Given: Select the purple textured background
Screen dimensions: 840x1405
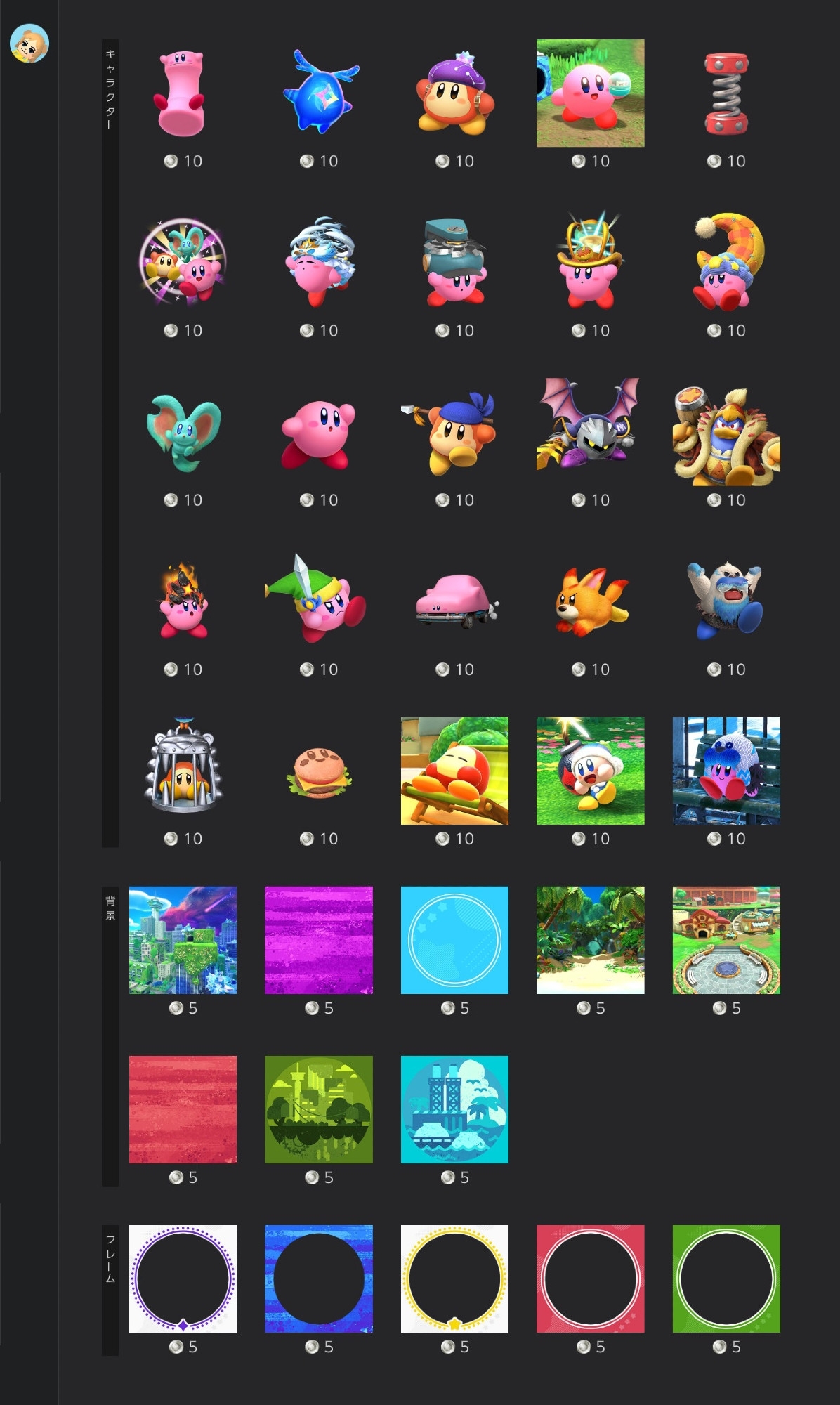Looking at the screenshot, I should [x=318, y=940].
